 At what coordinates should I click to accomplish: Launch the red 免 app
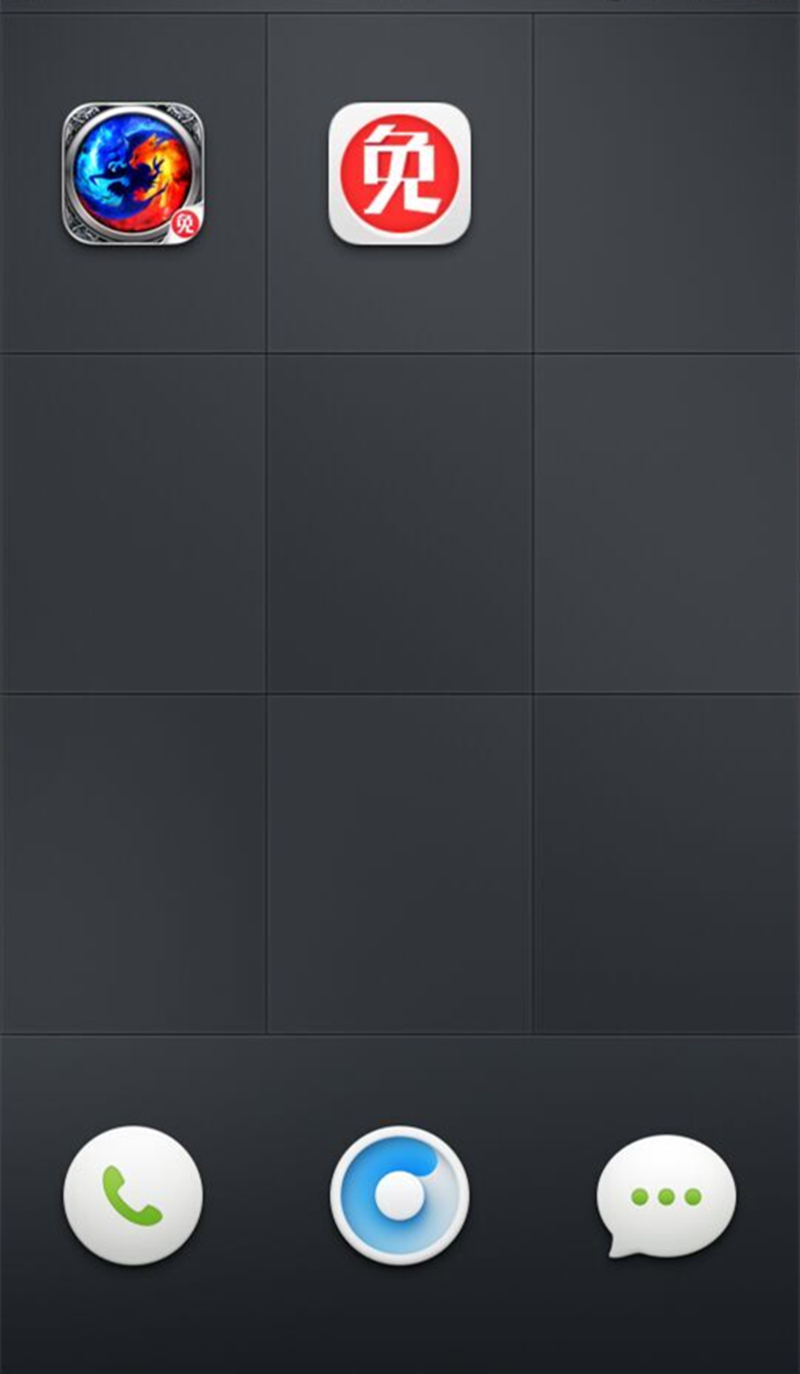click(x=399, y=174)
